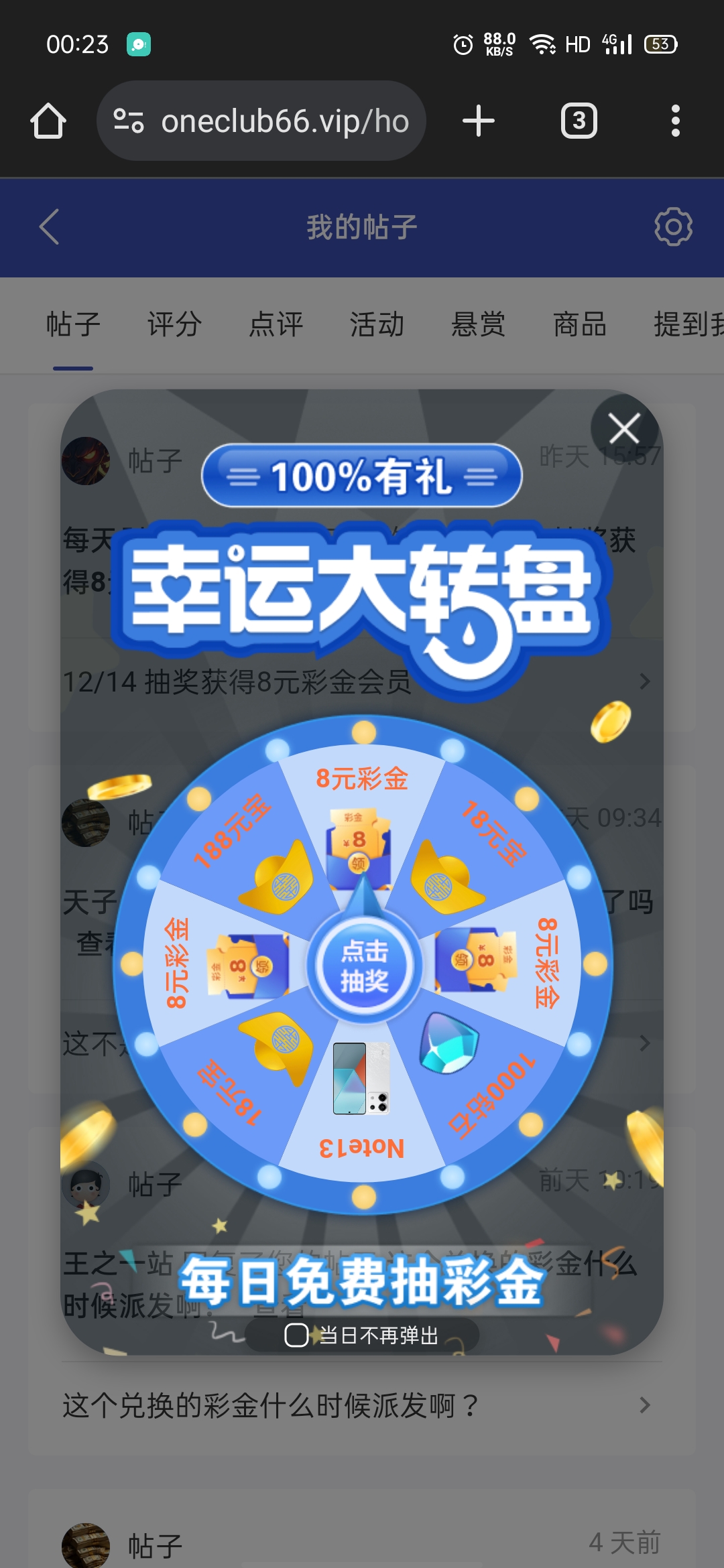Switch to the 活动 tab
The image size is (724, 1568).
click(377, 324)
